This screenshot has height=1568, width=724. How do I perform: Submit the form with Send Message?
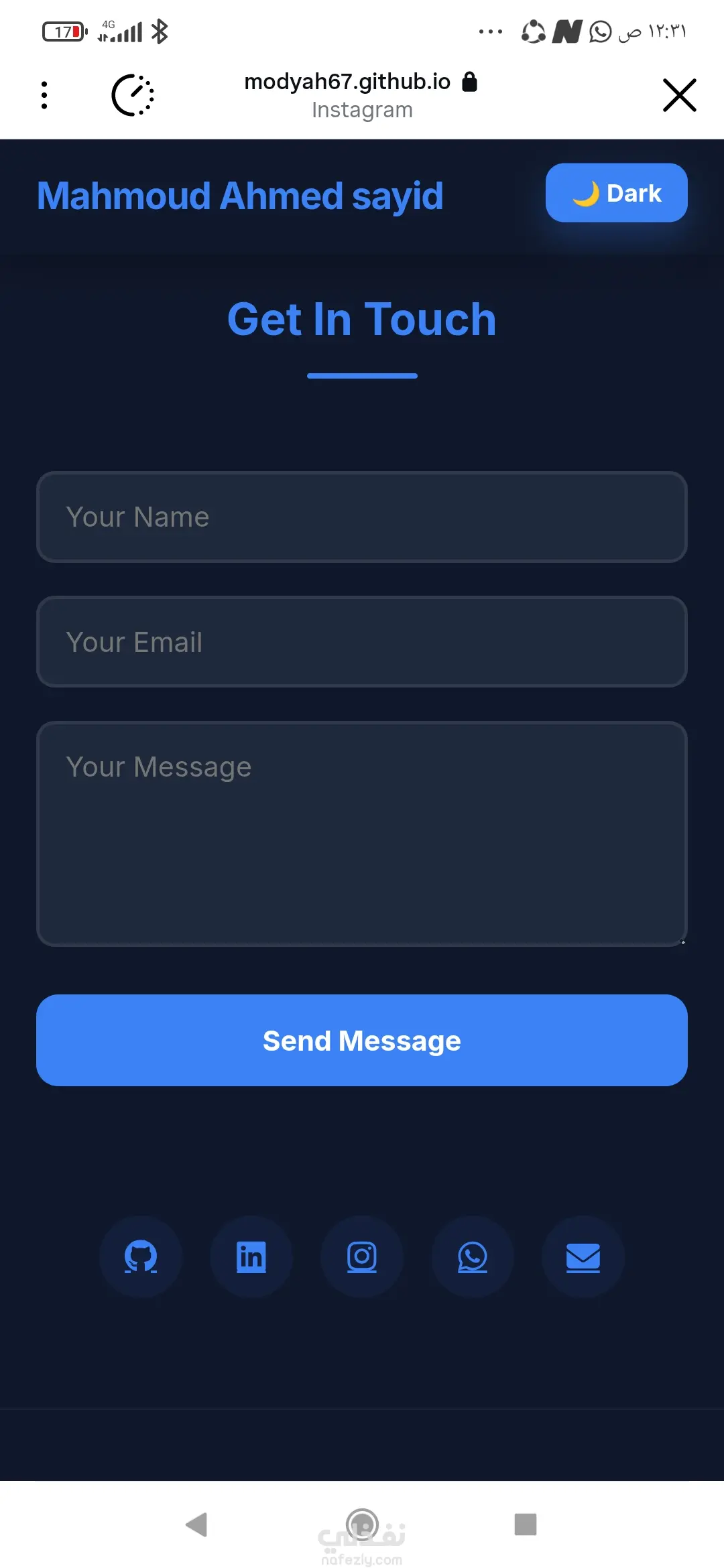pos(362,1041)
